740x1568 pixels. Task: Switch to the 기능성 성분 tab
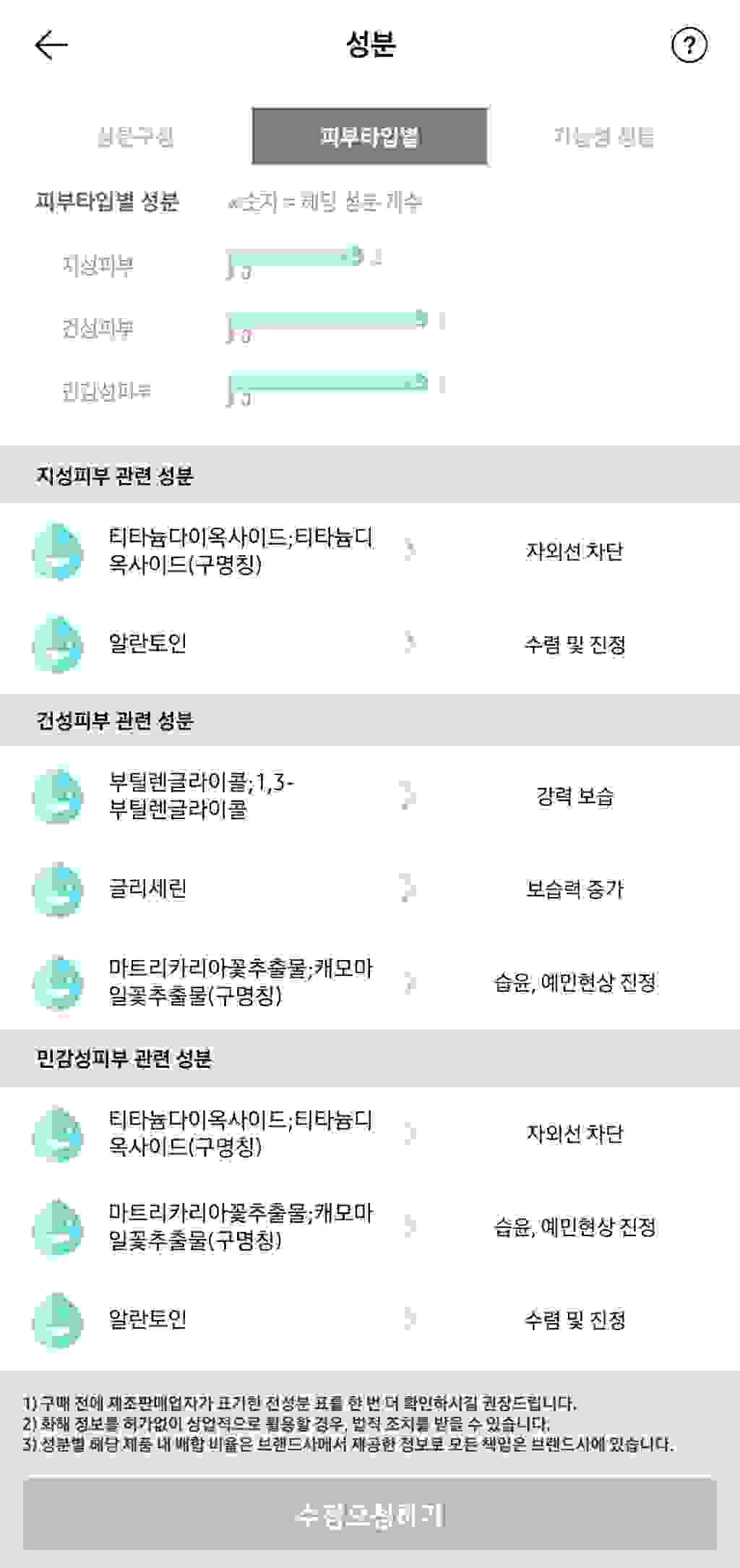(x=603, y=137)
